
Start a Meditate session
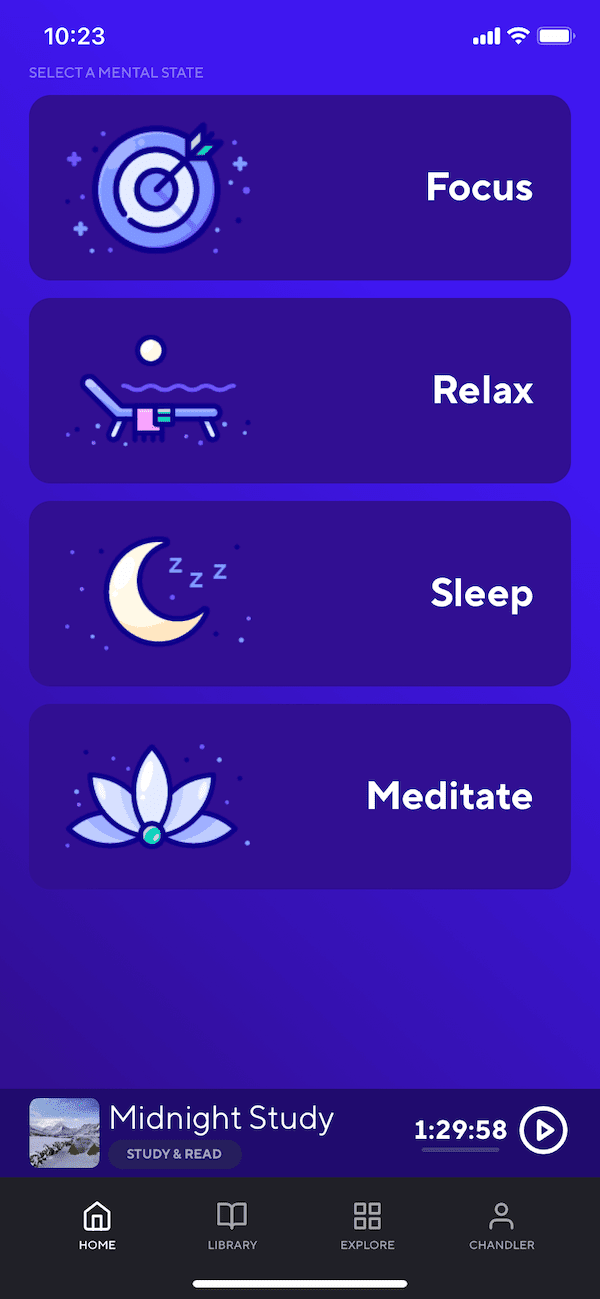pyautogui.click(x=300, y=796)
